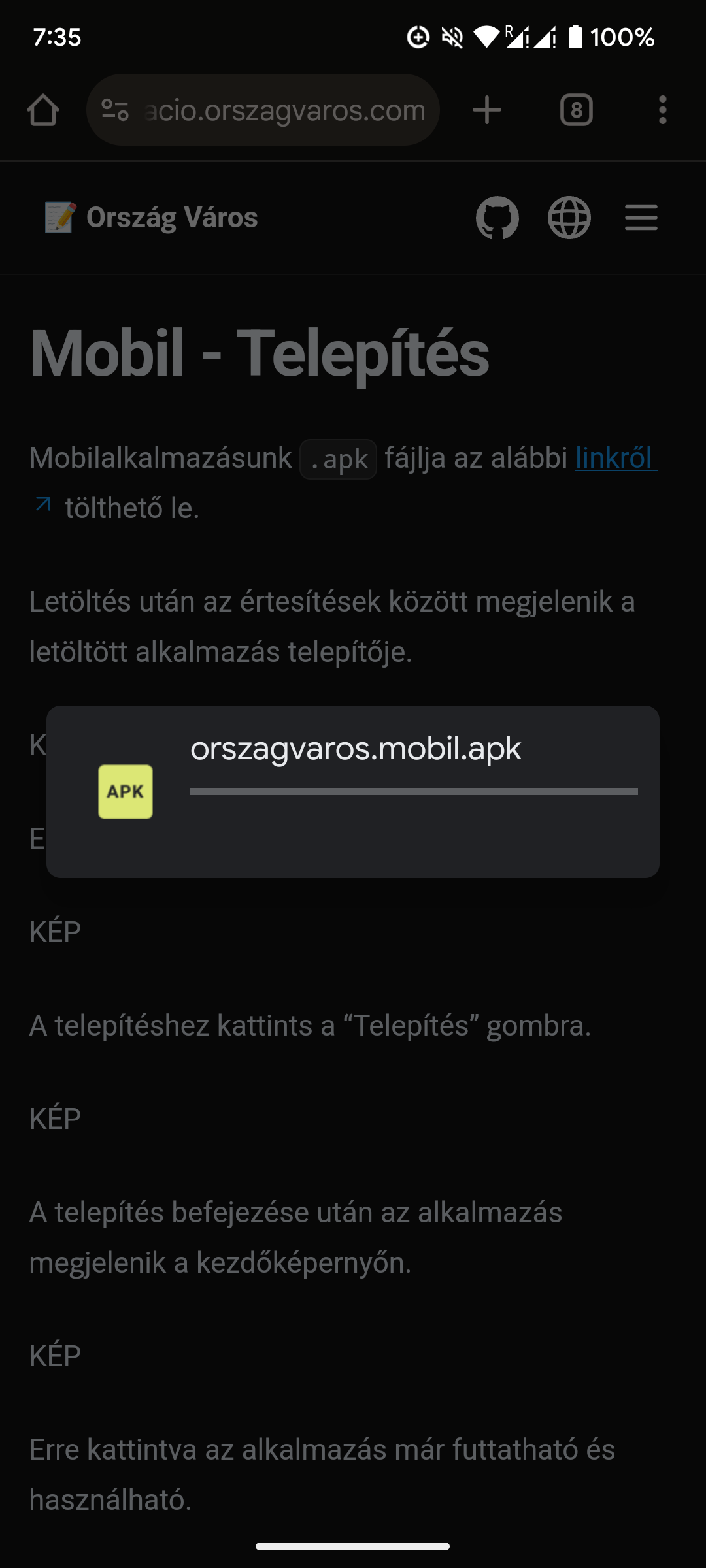Open a new browser tab
Screen dimensions: 706x1568
click(487, 110)
